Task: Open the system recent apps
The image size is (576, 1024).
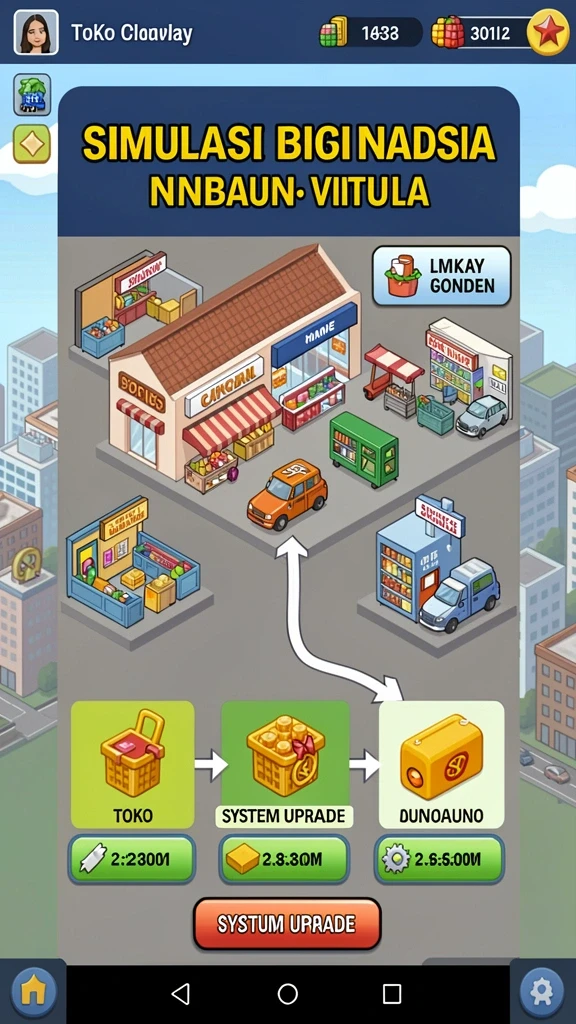Action: 392,994
